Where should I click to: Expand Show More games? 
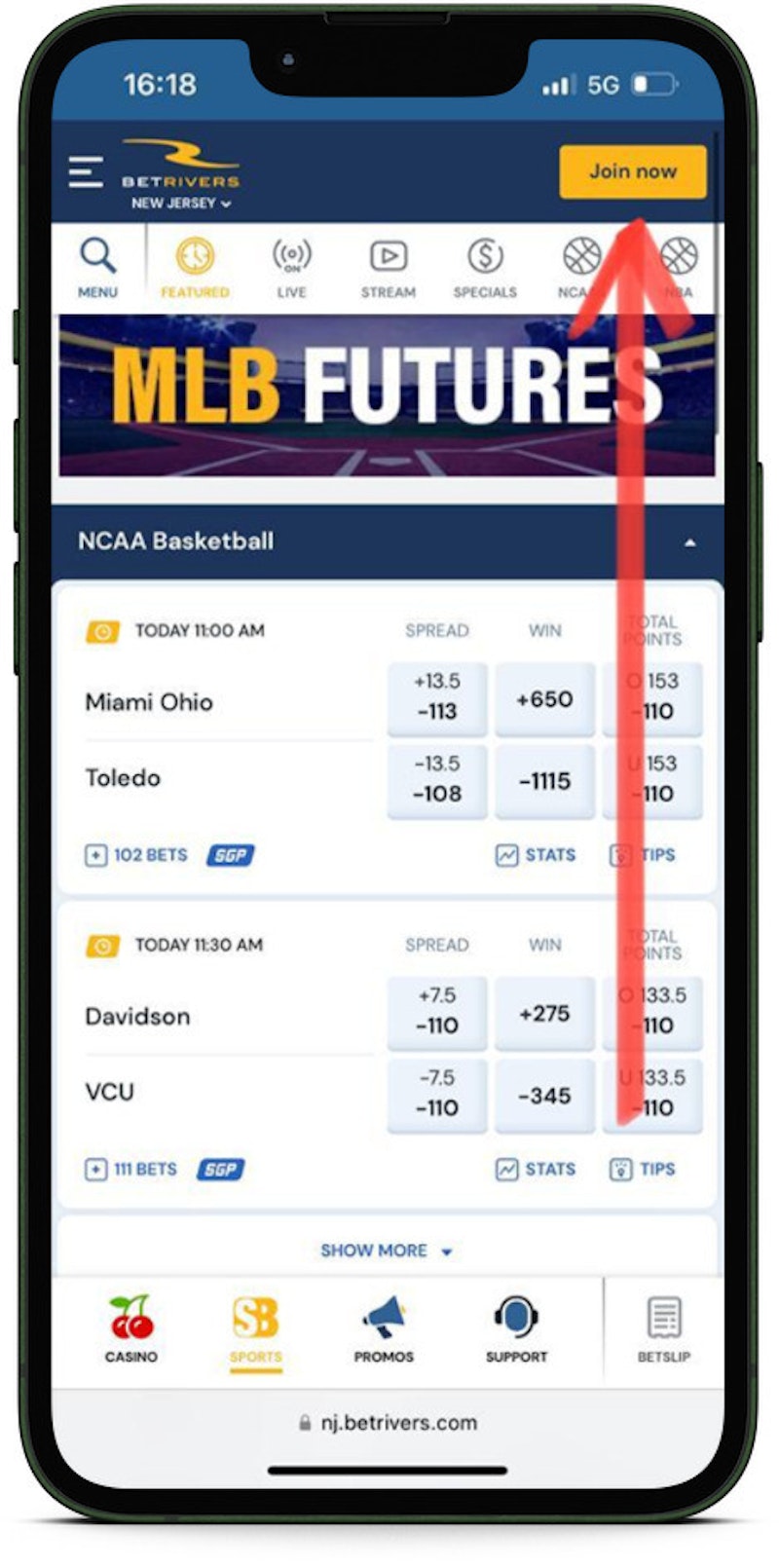pyautogui.click(x=387, y=1251)
